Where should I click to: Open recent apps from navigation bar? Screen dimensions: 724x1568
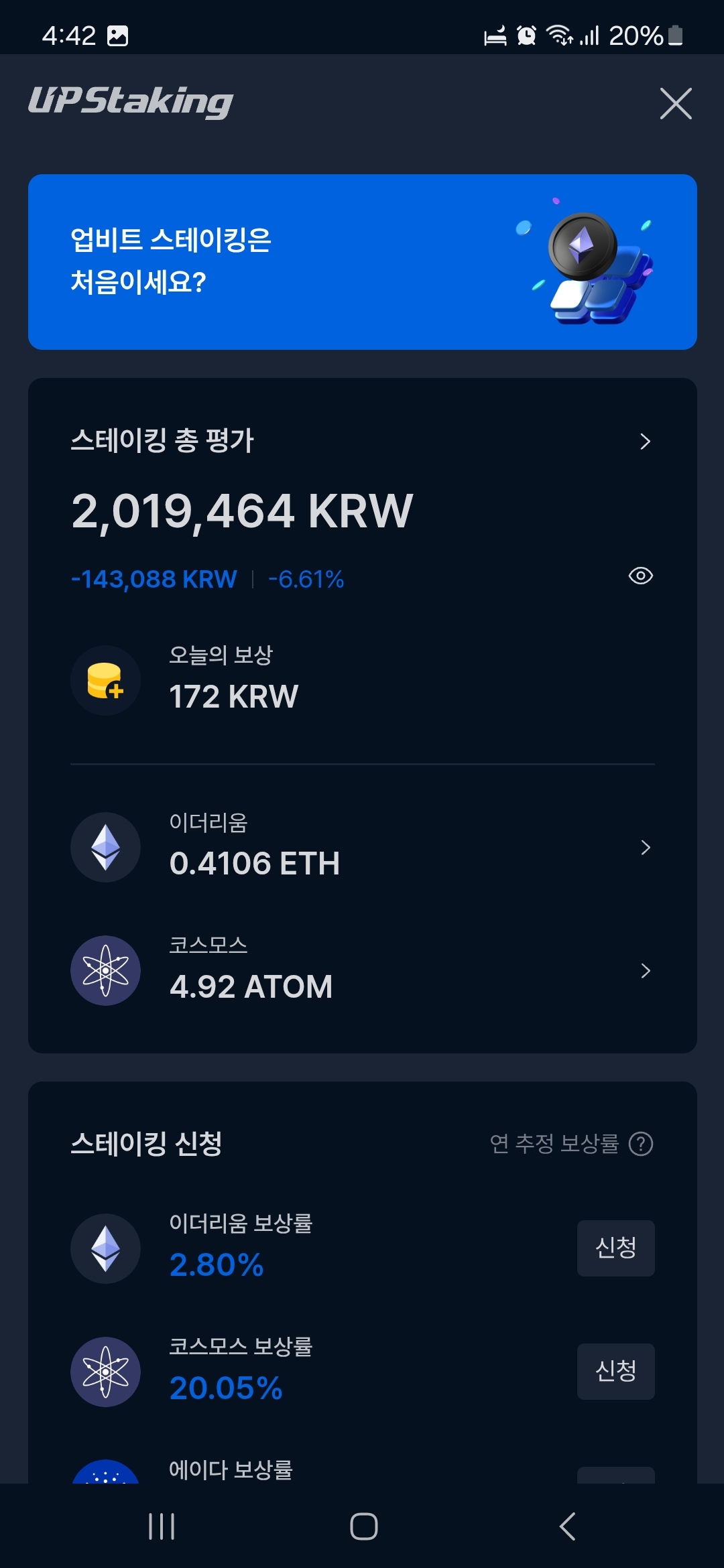coord(162,1527)
